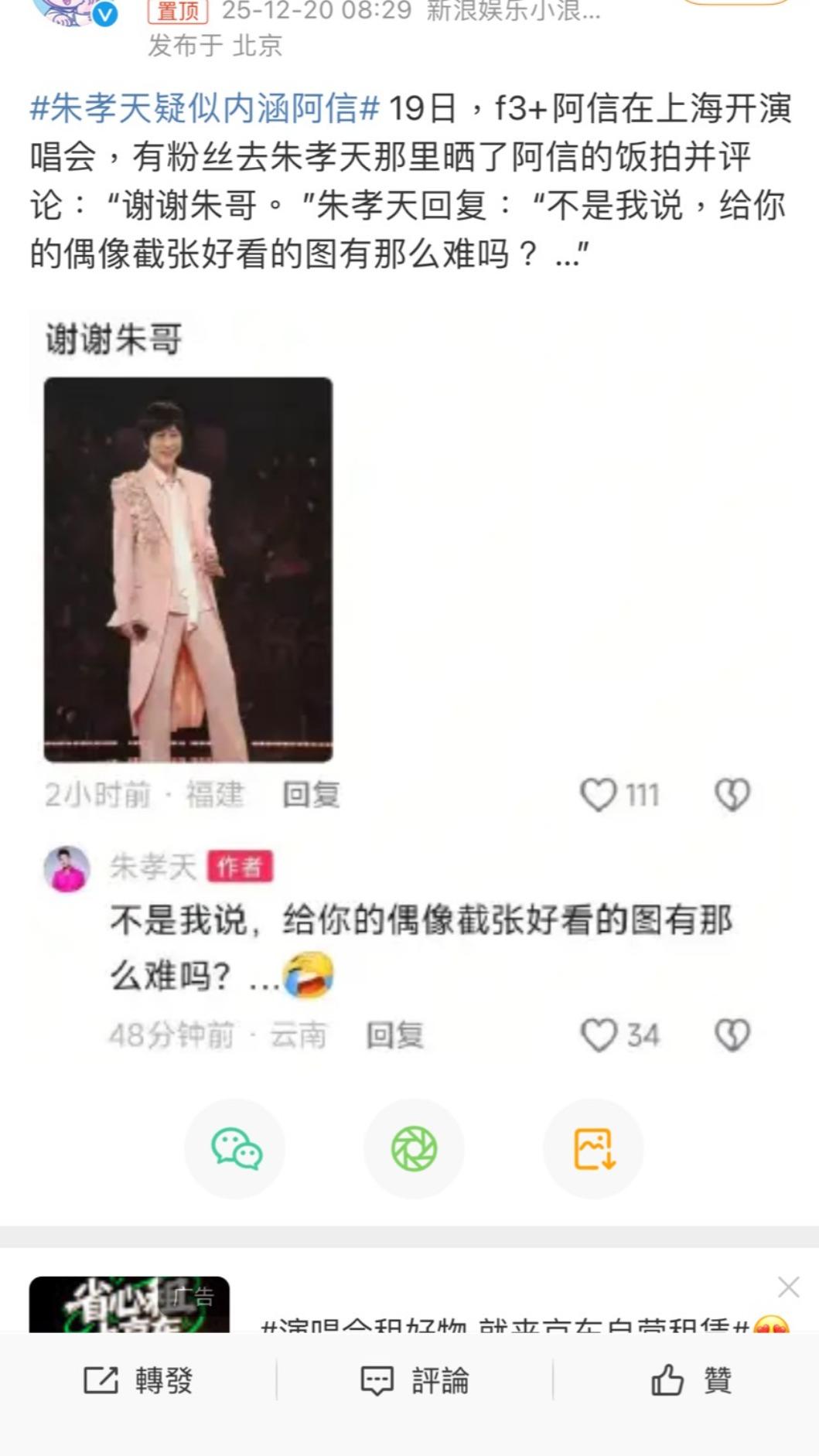Viewport: 819px width, 1456px height.
Task: Open the #朱孝天疑似内涵阿信# hashtag link
Action: click(x=205, y=108)
